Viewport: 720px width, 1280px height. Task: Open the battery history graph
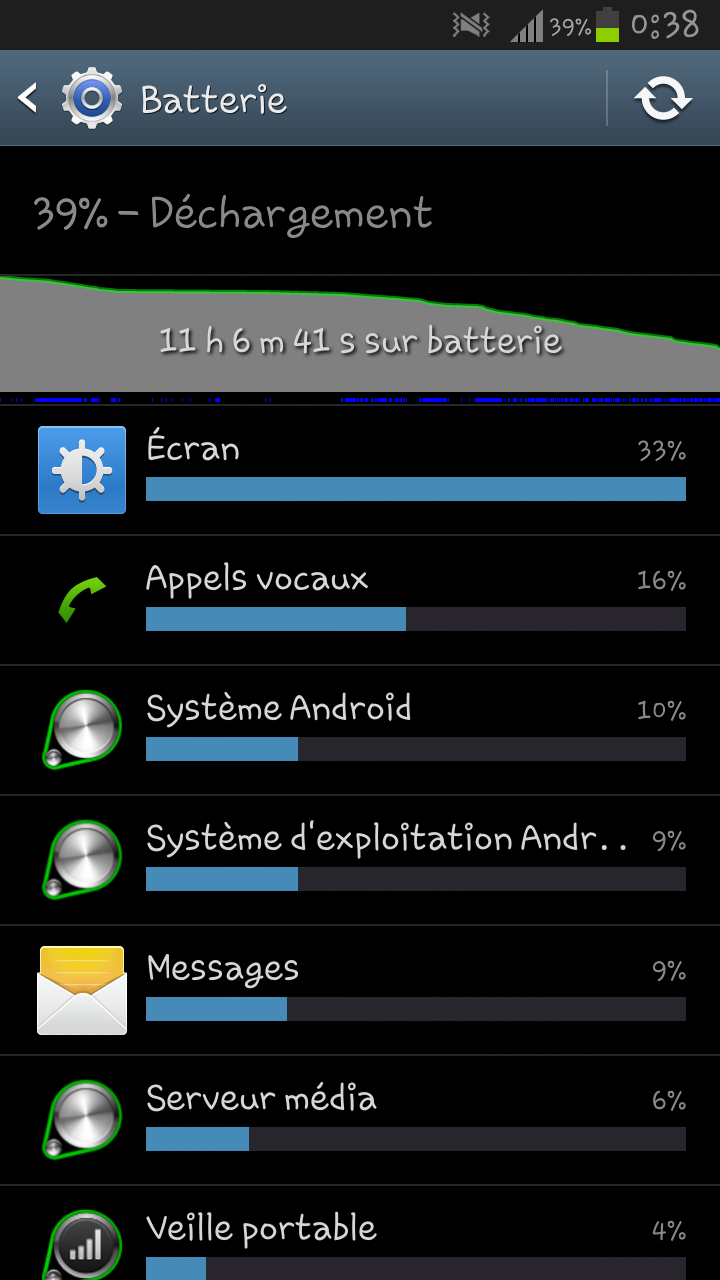360,335
